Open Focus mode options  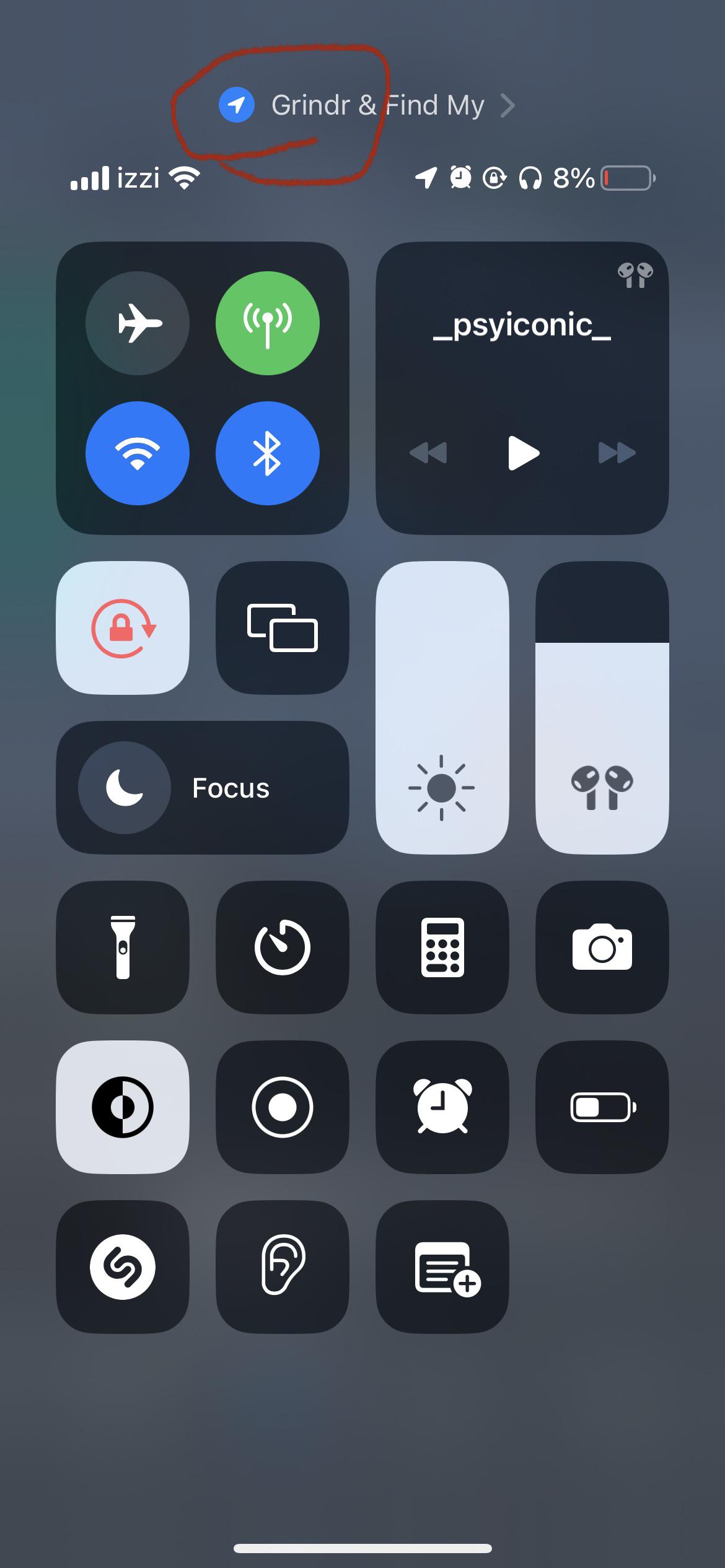[203, 788]
